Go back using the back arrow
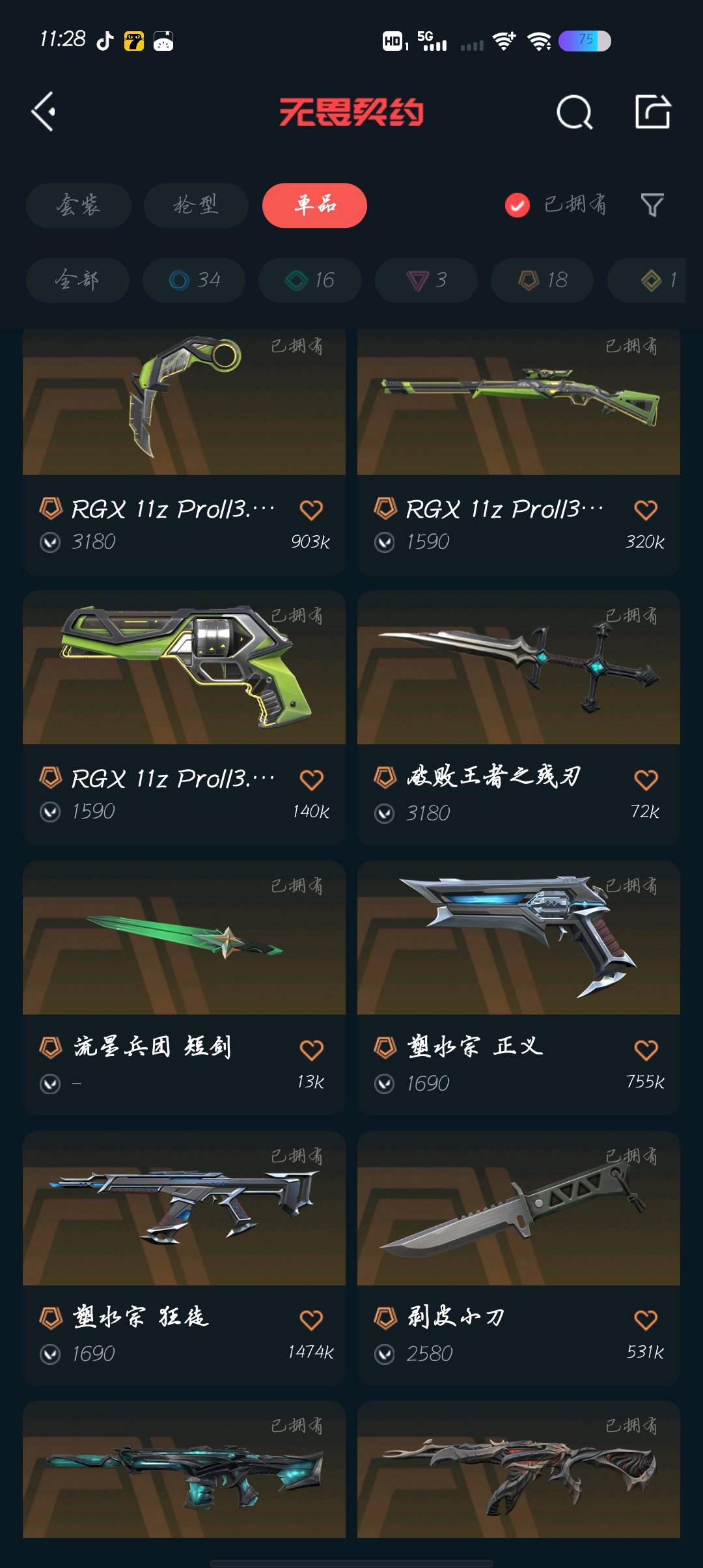Screen dimensions: 703x1568 (x=44, y=112)
